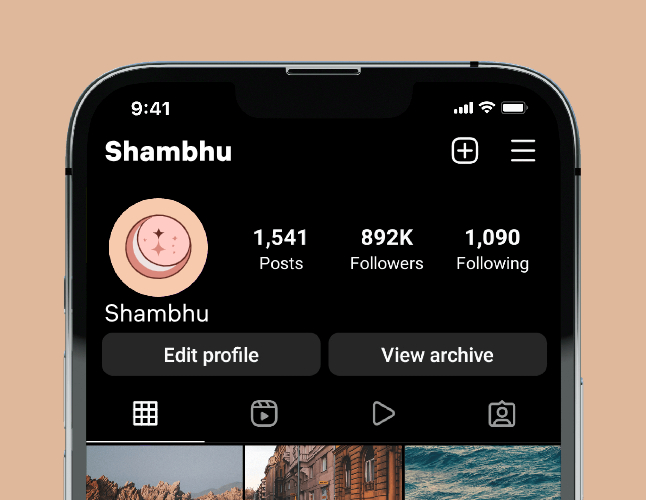Viewport: 646px width, 500px height.
Task: Open View archive
Action: pos(437,355)
